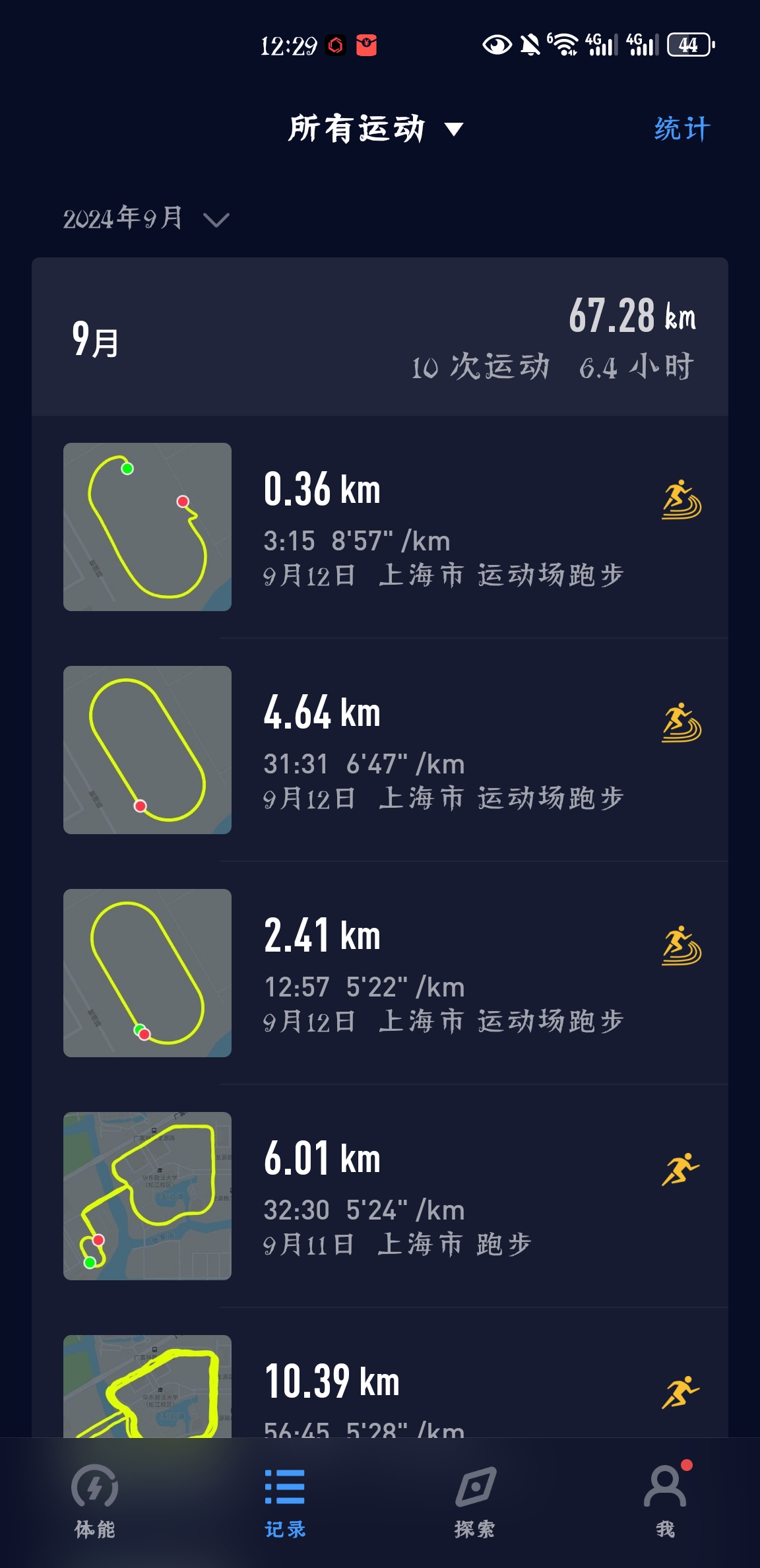Open 统计 statistics page
Viewport: 760px width, 1568px height.
coord(681,129)
